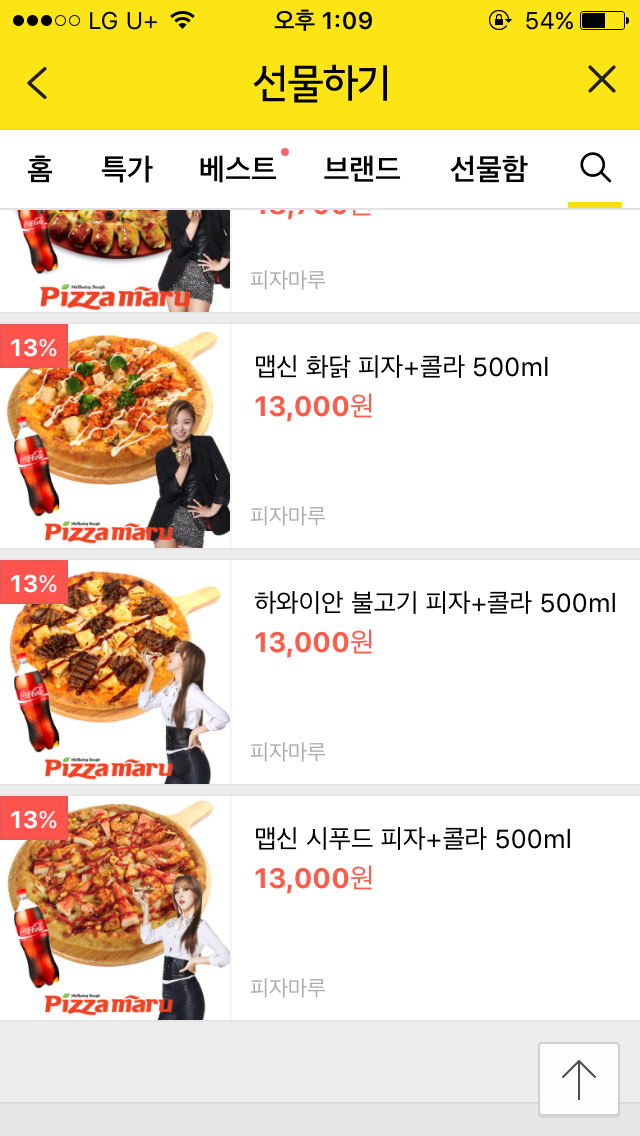
Task: Open the 특가 tab
Action: pos(127,169)
